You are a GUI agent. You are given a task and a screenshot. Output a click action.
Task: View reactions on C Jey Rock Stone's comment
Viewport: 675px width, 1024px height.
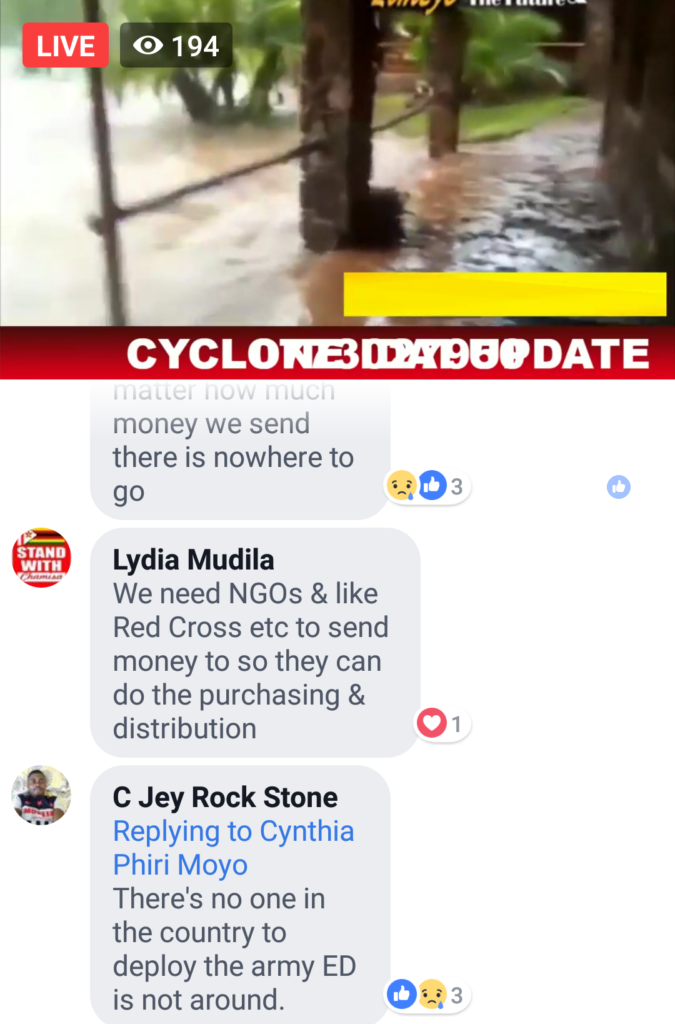click(x=428, y=994)
